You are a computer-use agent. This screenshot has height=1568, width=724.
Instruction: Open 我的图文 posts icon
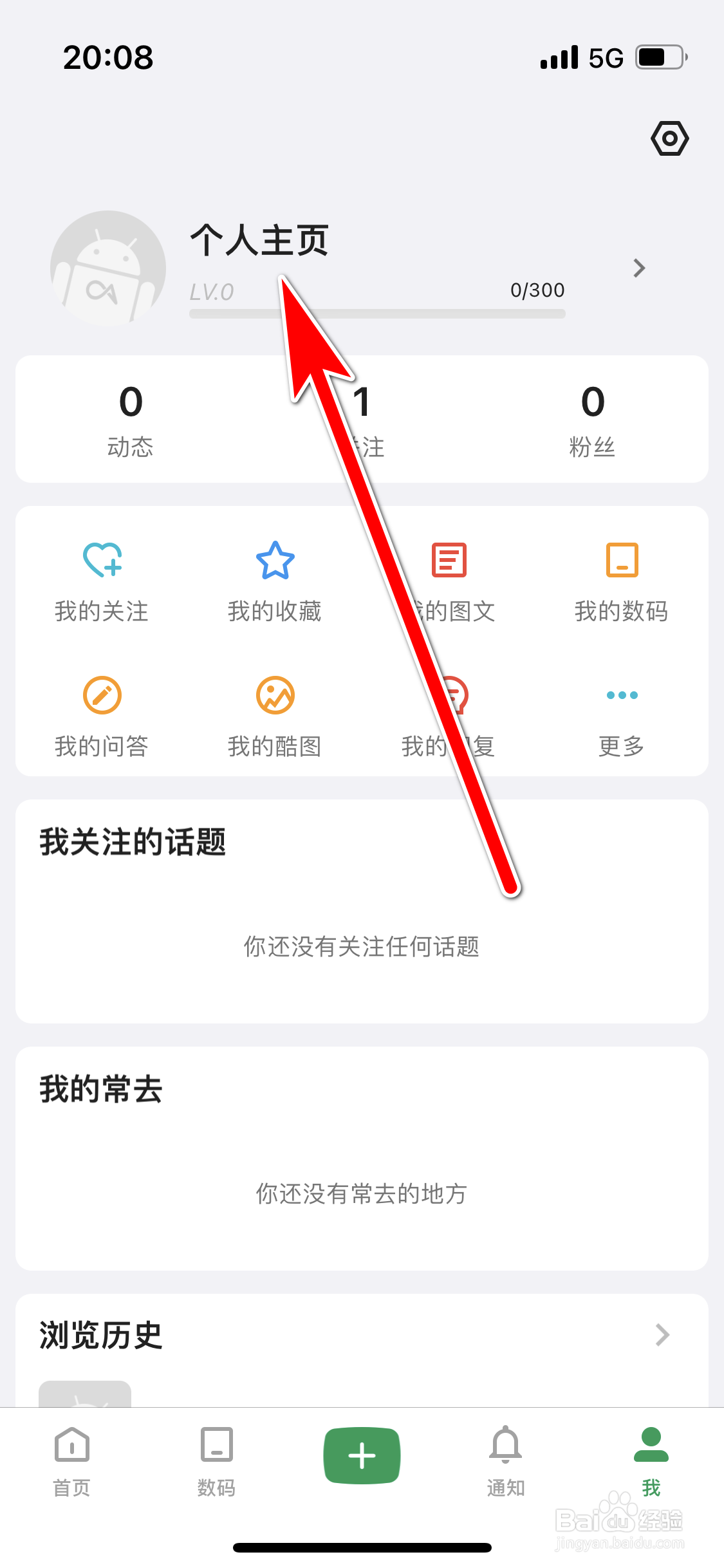449,560
